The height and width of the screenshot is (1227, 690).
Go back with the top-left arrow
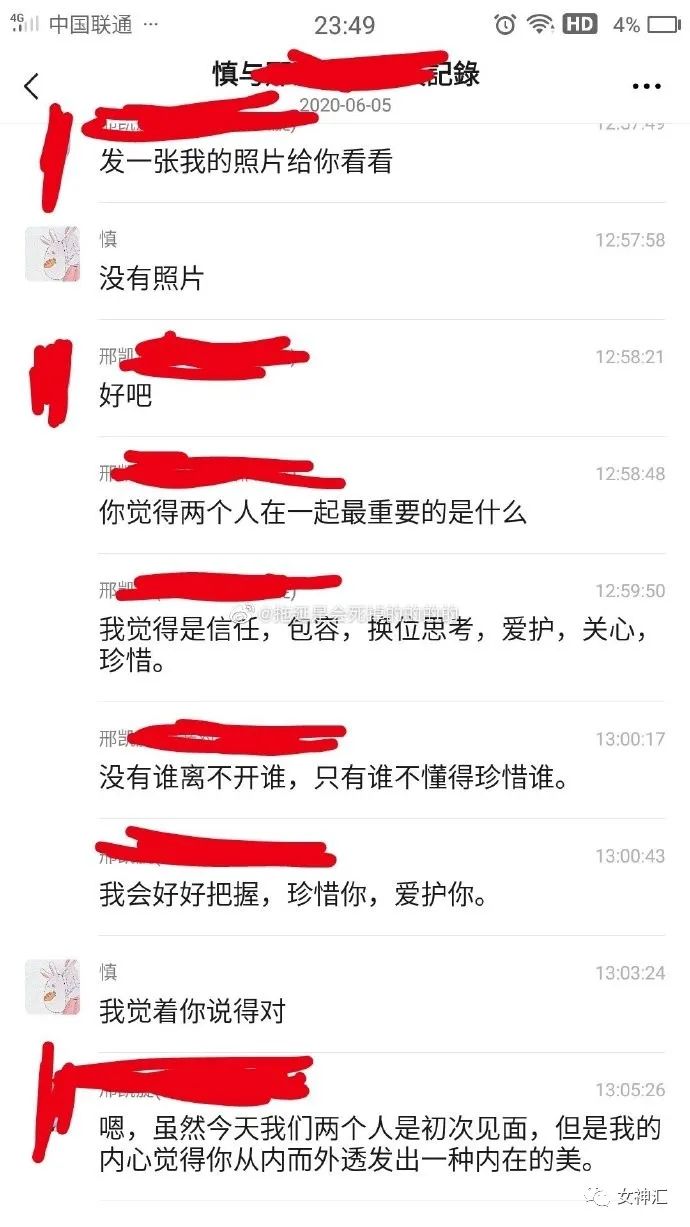pos(32,86)
